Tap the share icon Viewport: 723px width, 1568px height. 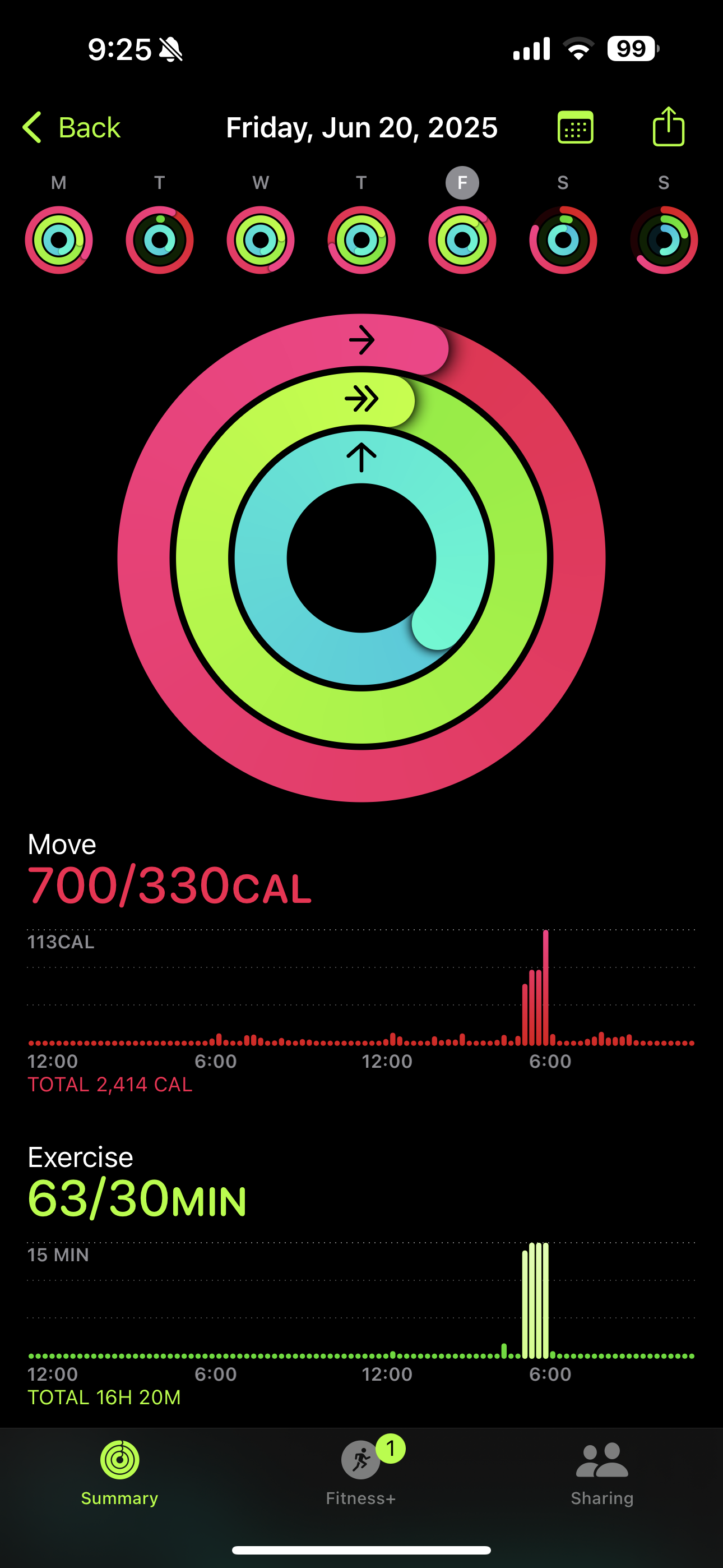click(x=669, y=126)
